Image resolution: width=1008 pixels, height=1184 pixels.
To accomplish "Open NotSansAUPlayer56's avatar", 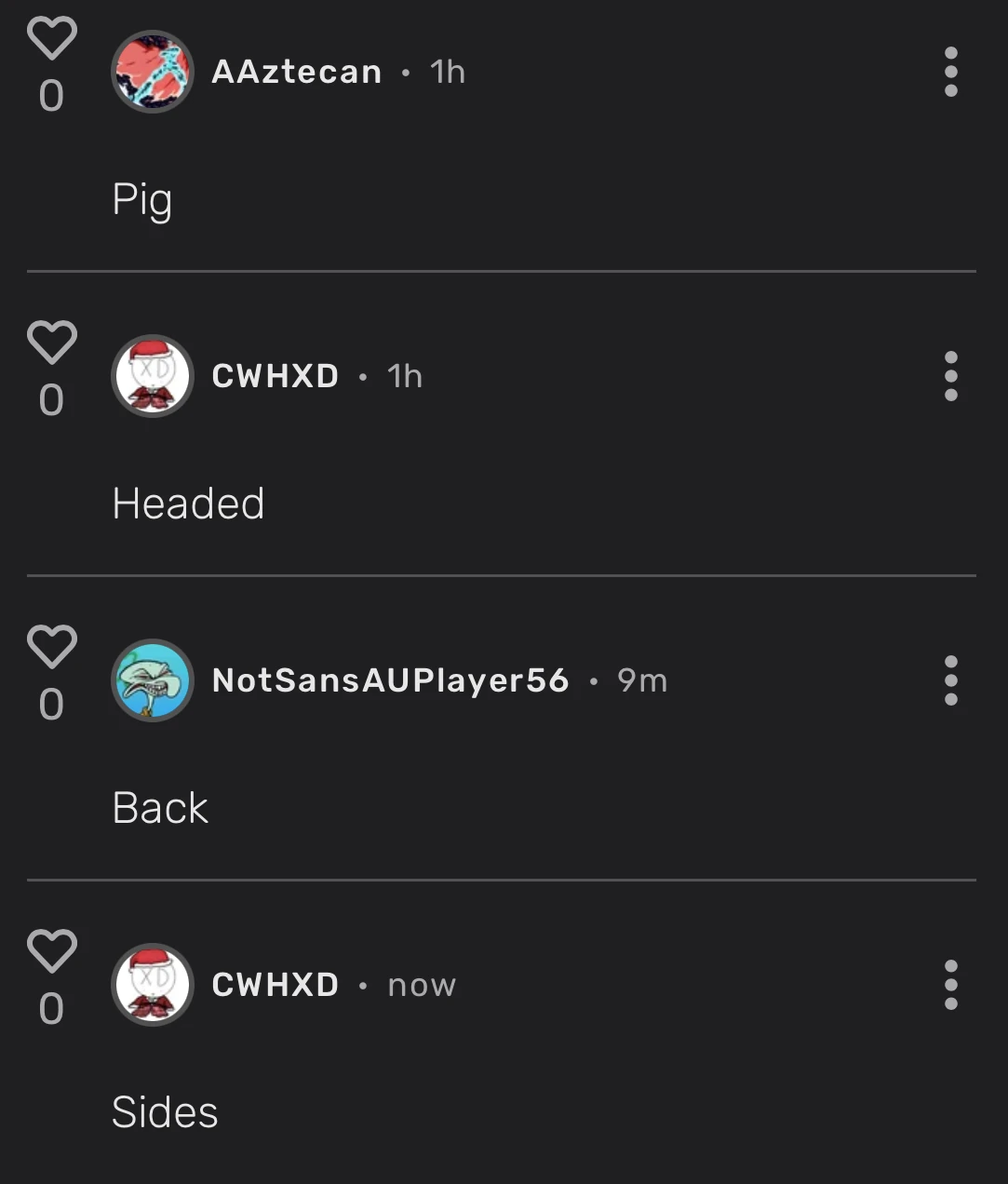I will 153,680.
